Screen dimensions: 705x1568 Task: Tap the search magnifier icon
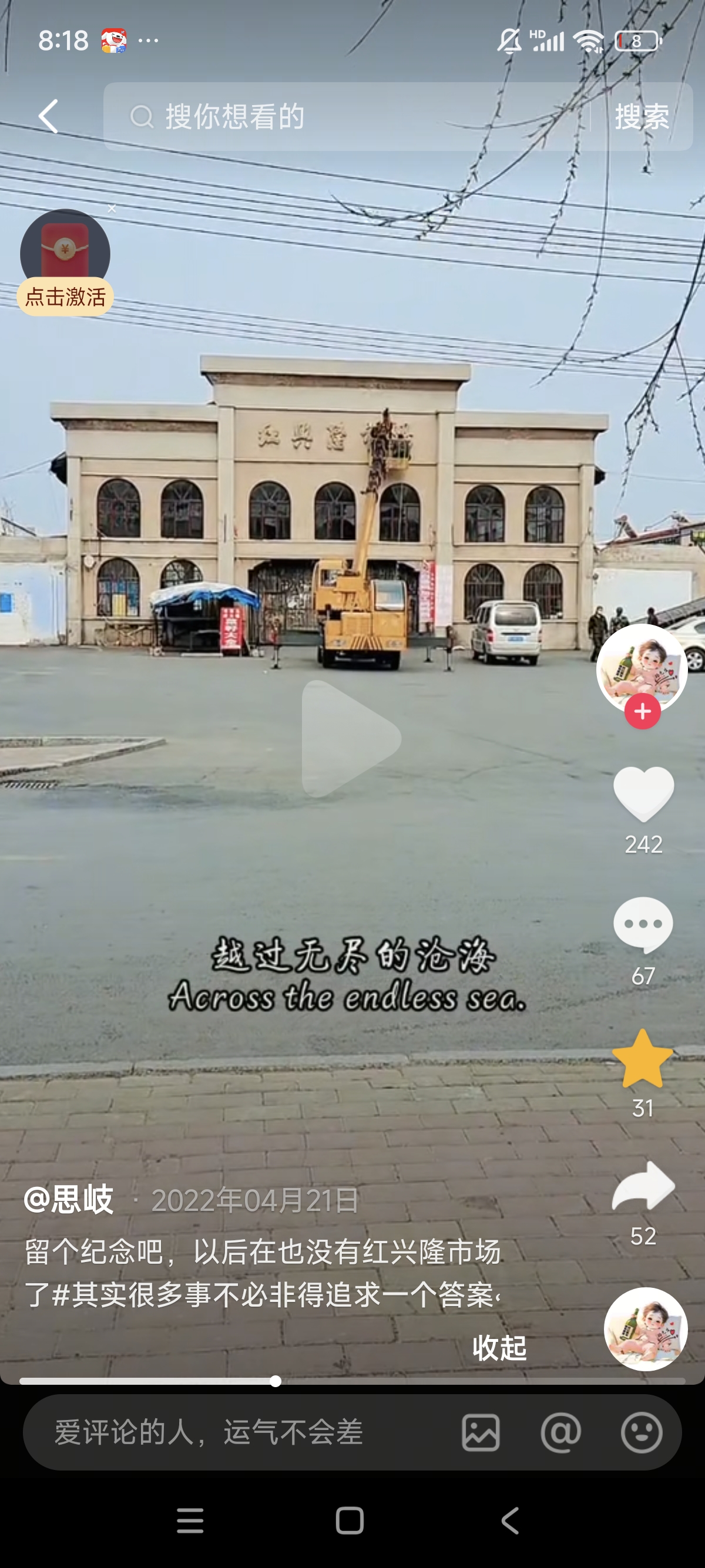pyautogui.click(x=141, y=117)
